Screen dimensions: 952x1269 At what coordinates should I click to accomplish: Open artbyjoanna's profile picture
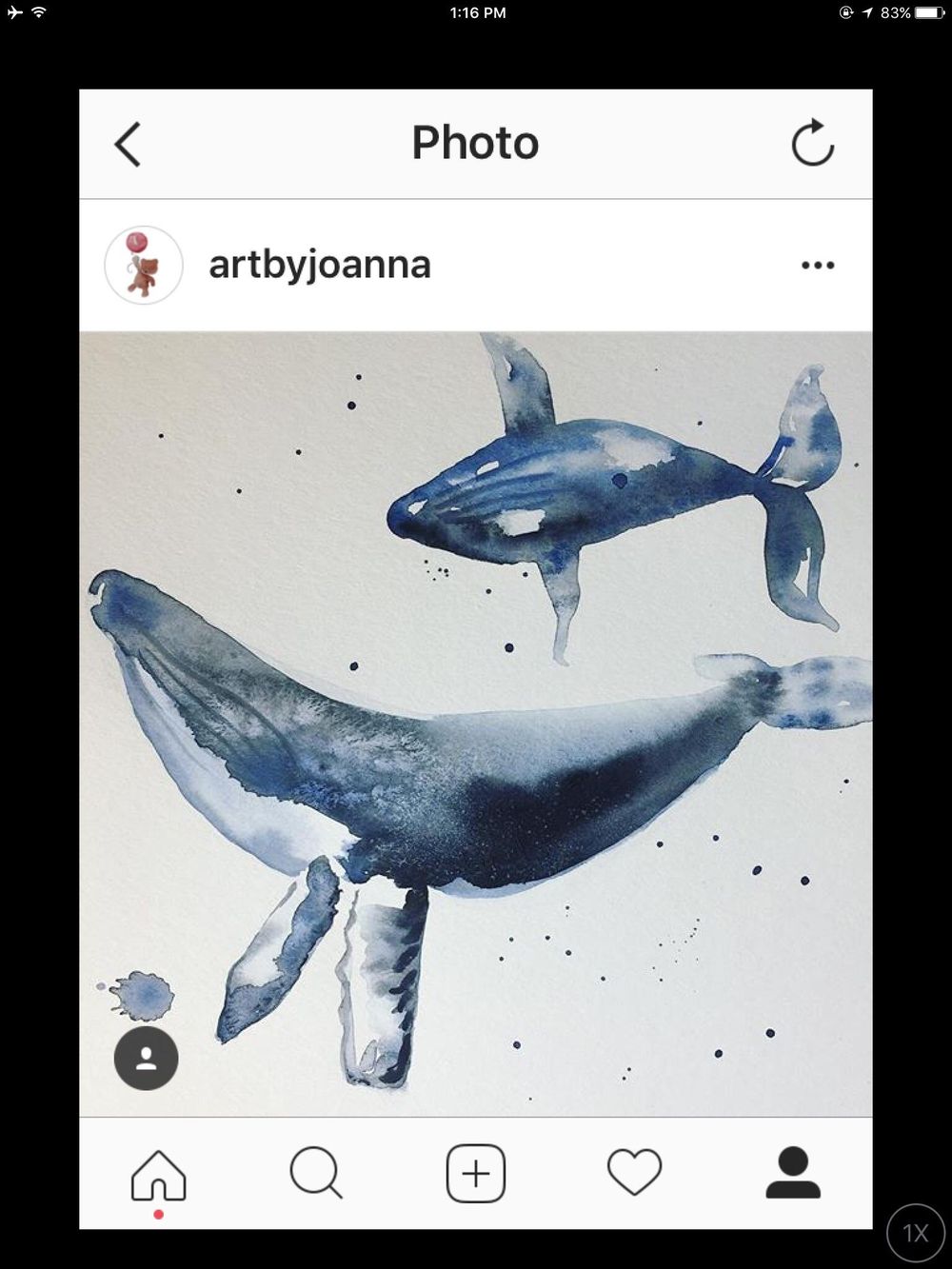pos(144,266)
